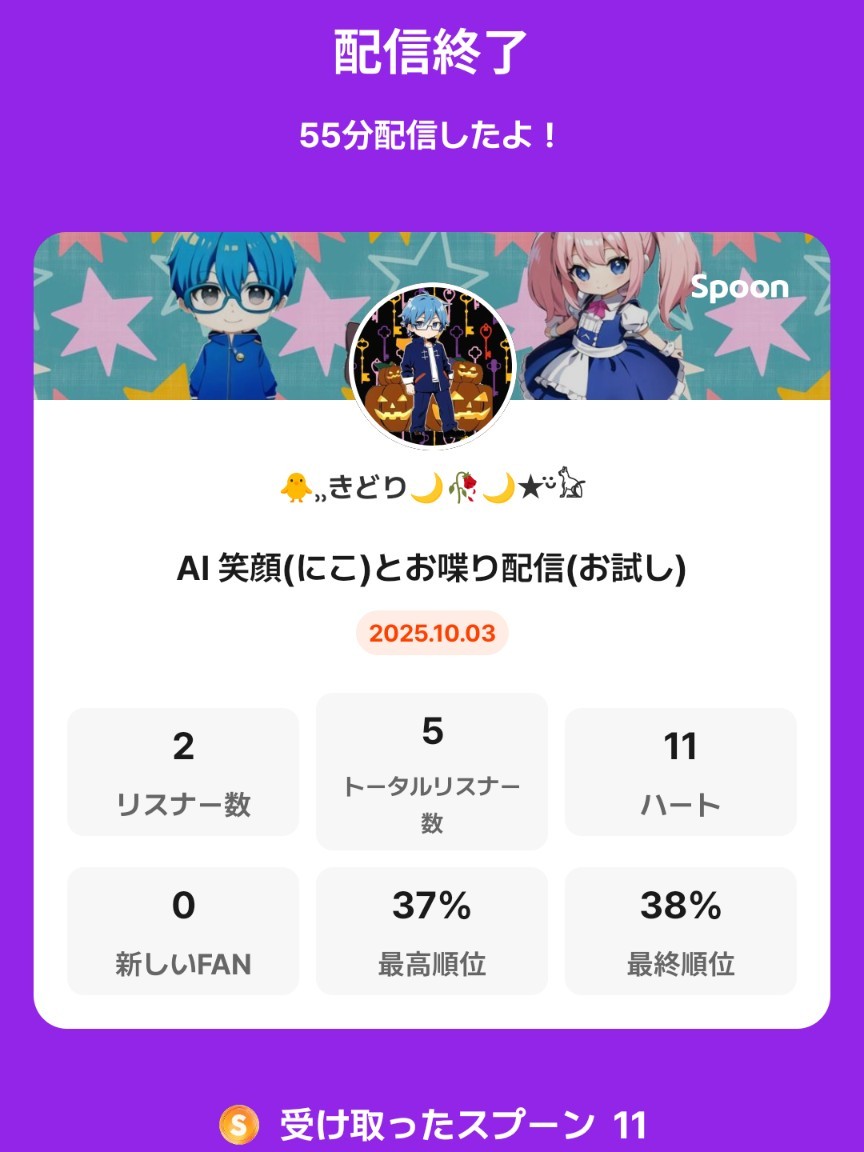Click the ハート stat card showing 11
This screenshot has width=864, height=1152.
pyautogui.click(x=681, y=770)
